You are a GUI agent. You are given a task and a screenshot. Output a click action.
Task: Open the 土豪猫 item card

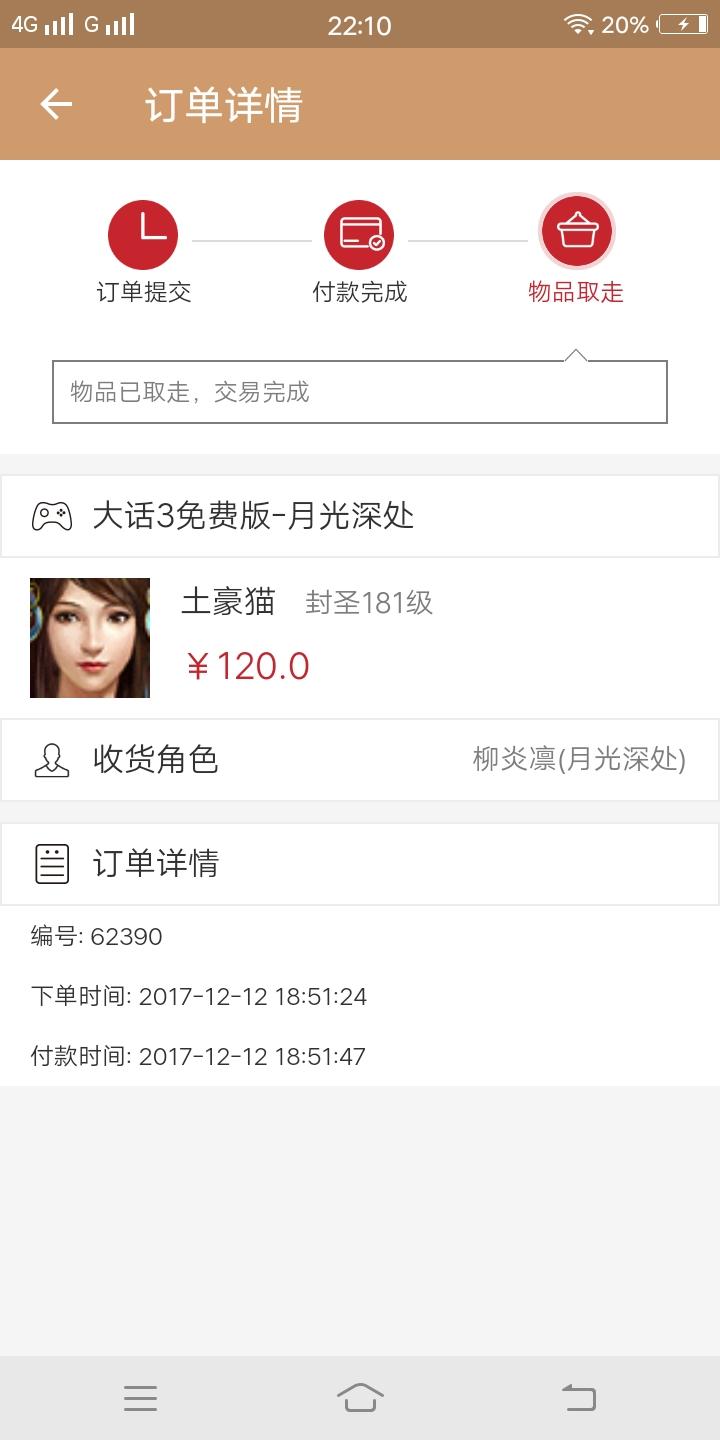[360, 638]
